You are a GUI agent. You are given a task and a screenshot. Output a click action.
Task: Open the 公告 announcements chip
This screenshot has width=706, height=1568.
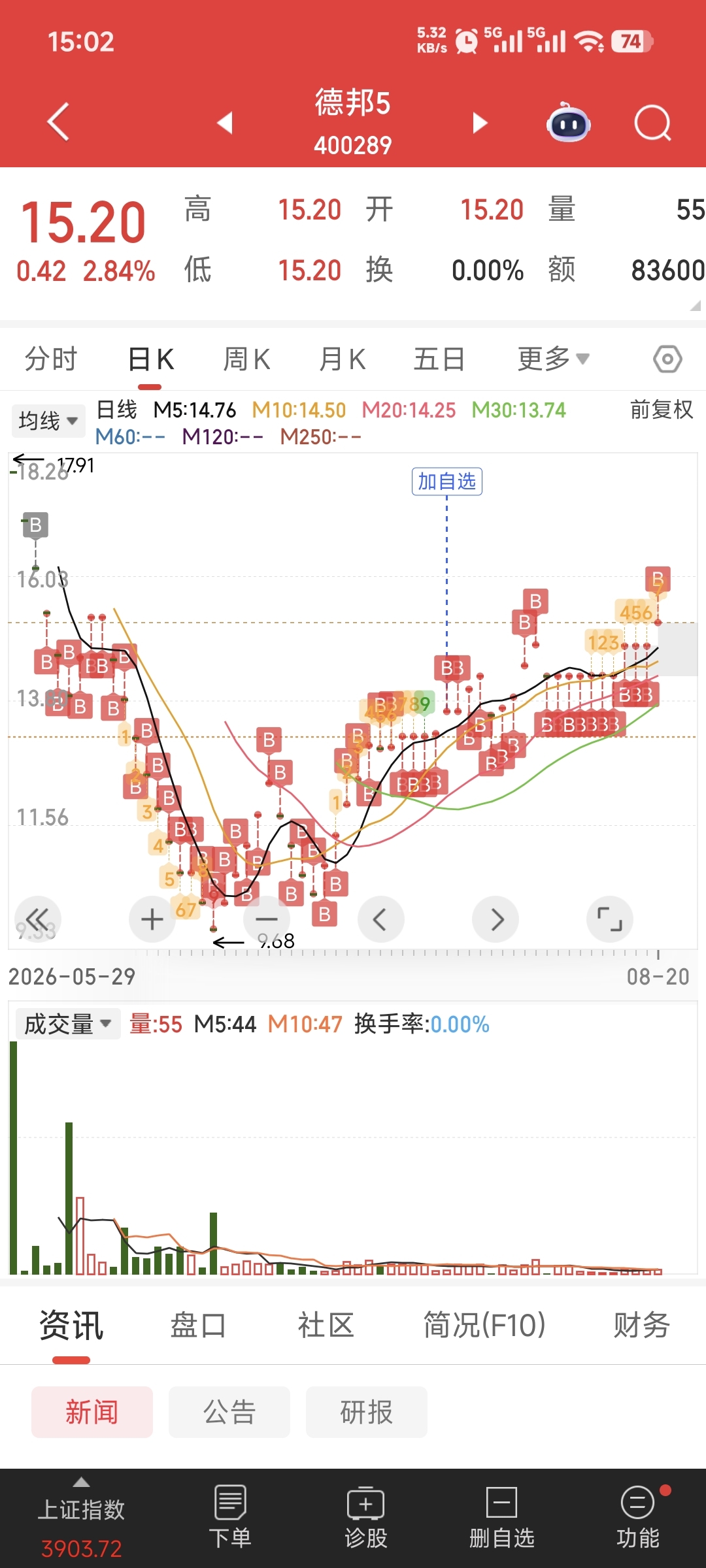[x=229, y=1412]
